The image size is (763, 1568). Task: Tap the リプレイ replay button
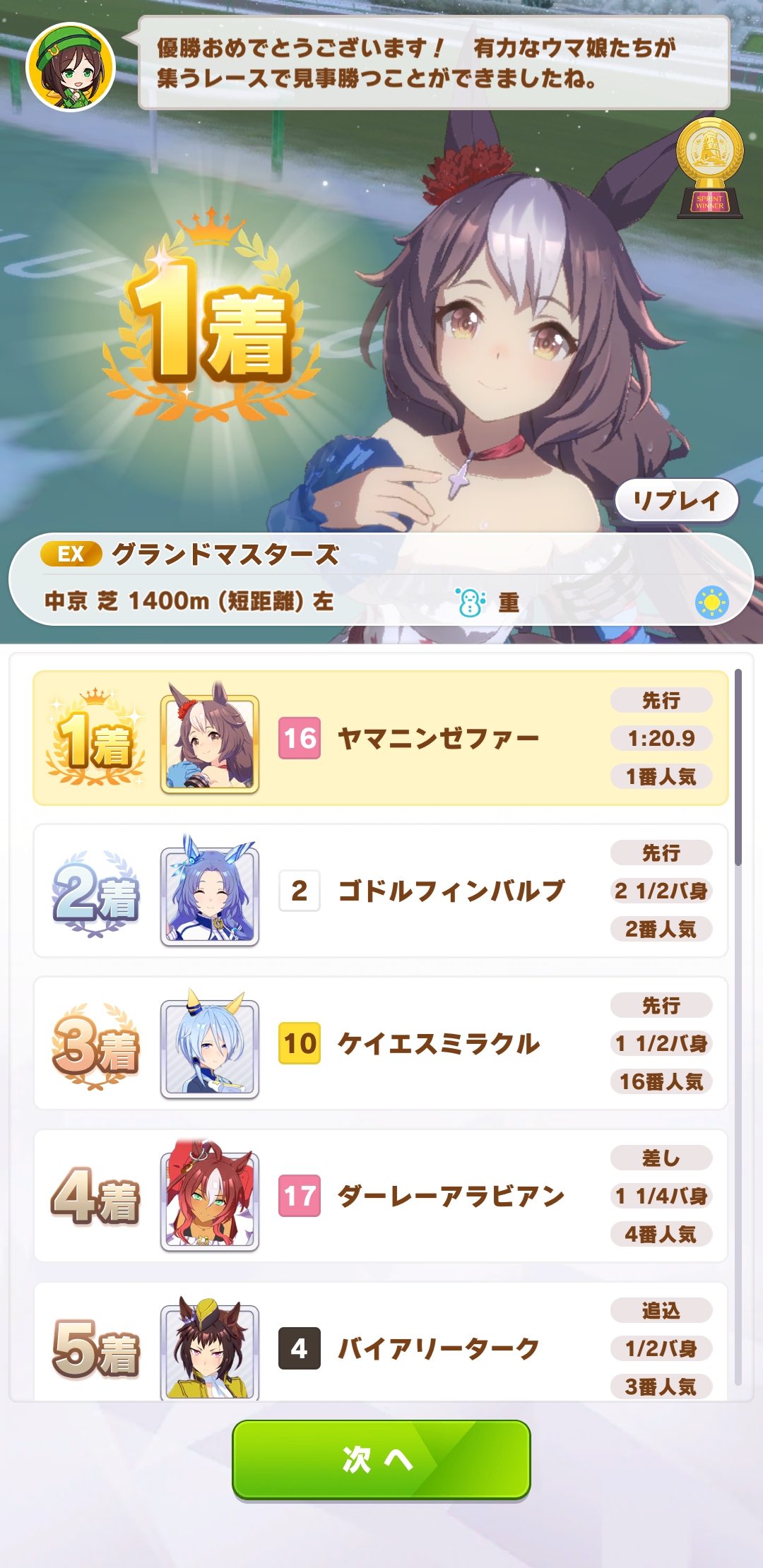676,501
